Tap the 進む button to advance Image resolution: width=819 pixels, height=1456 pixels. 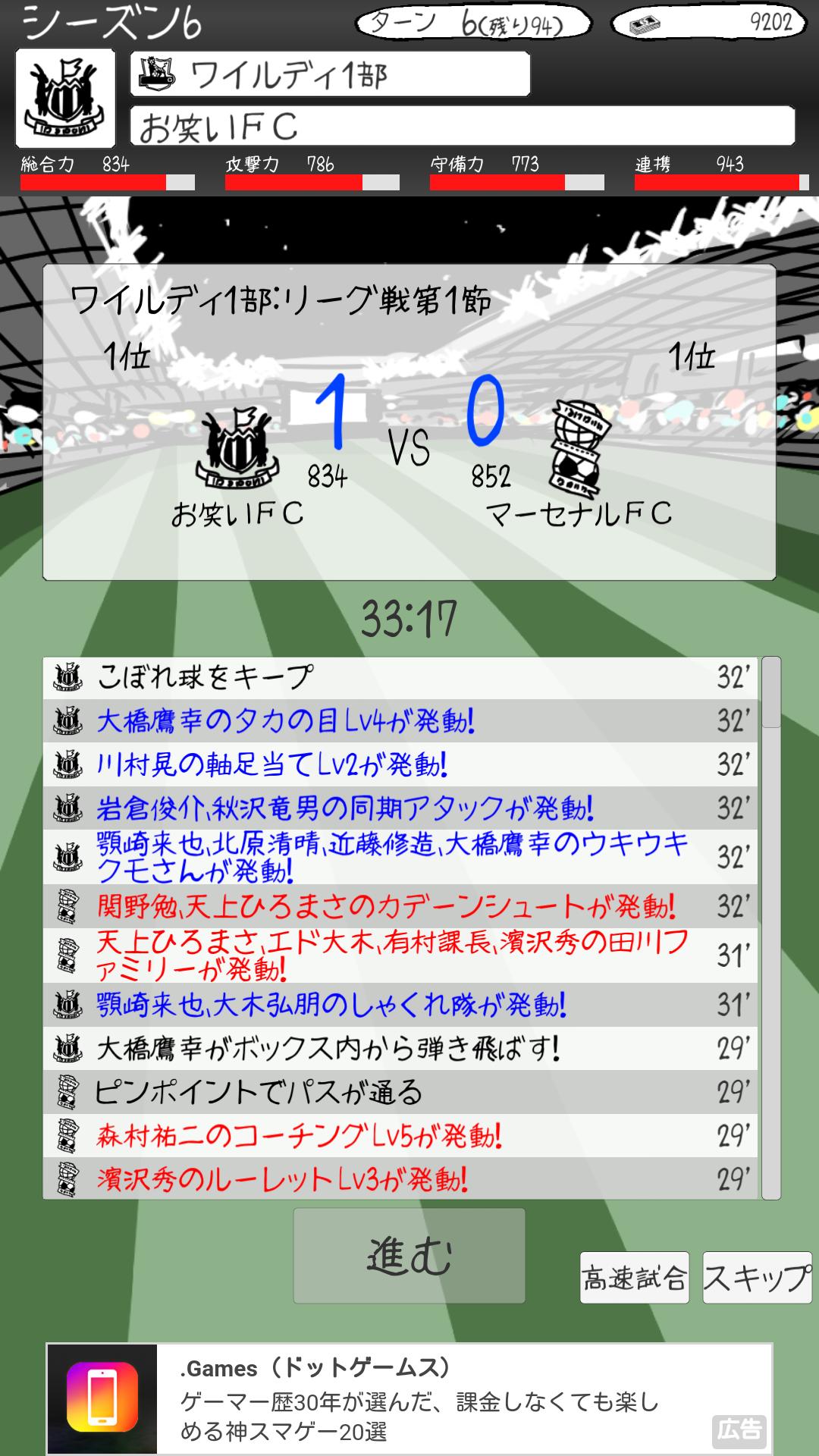[x=409, y=1256]
